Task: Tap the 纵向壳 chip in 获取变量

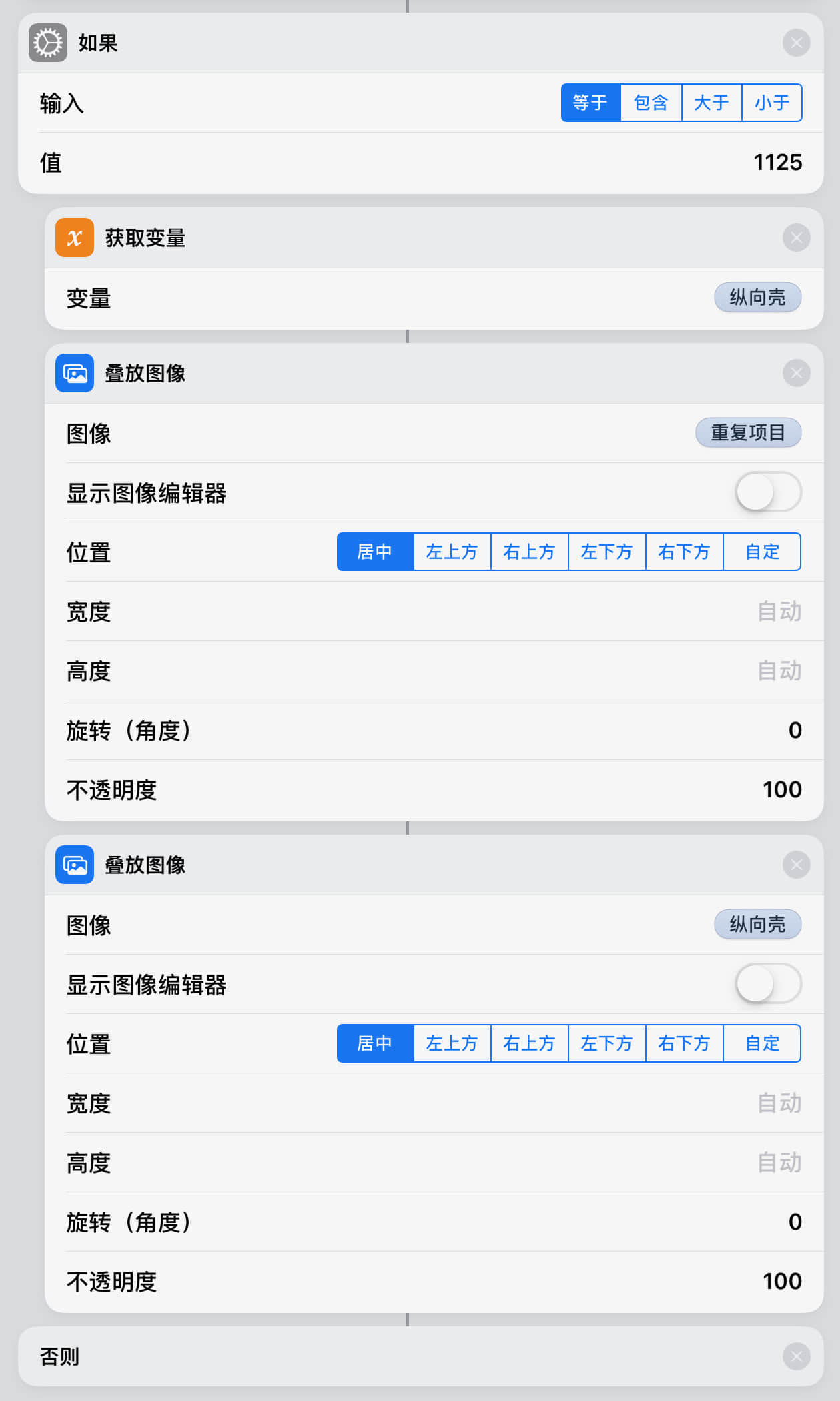Action: coord(757,298)
